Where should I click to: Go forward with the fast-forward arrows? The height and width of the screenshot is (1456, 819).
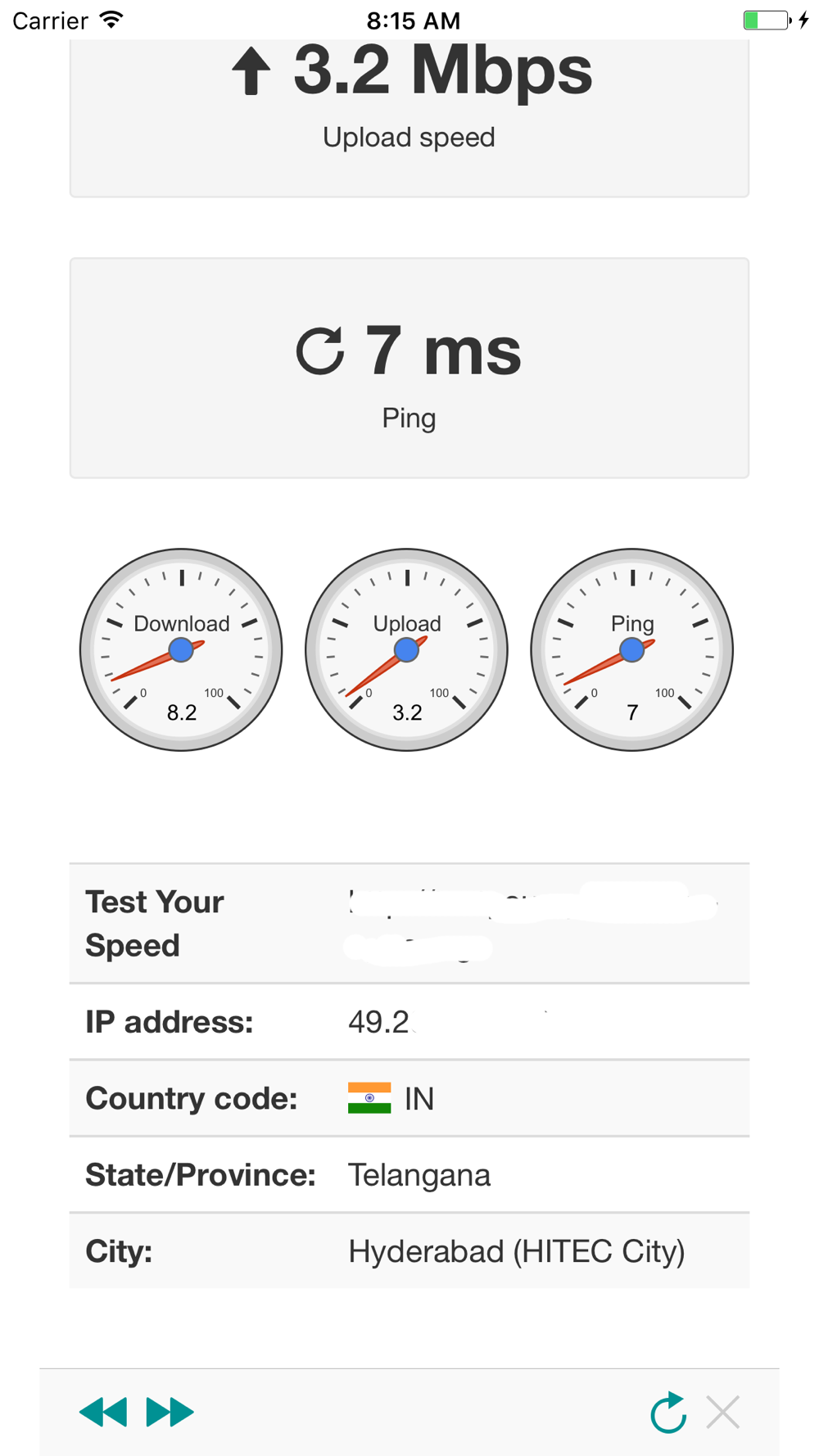coord(170,1413)
